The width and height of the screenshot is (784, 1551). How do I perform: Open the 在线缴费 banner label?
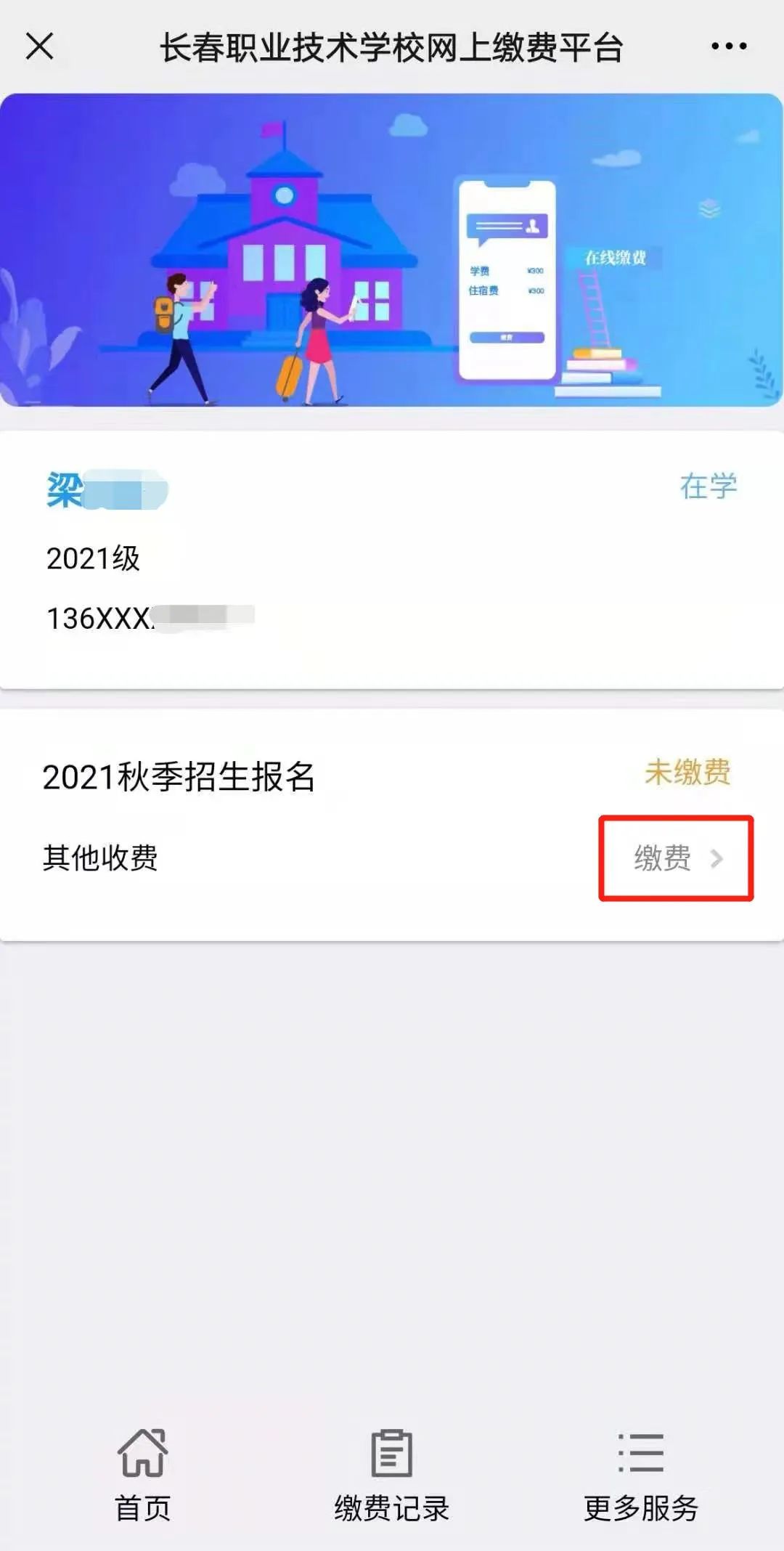pyautogui.click(x=618, y=258)
